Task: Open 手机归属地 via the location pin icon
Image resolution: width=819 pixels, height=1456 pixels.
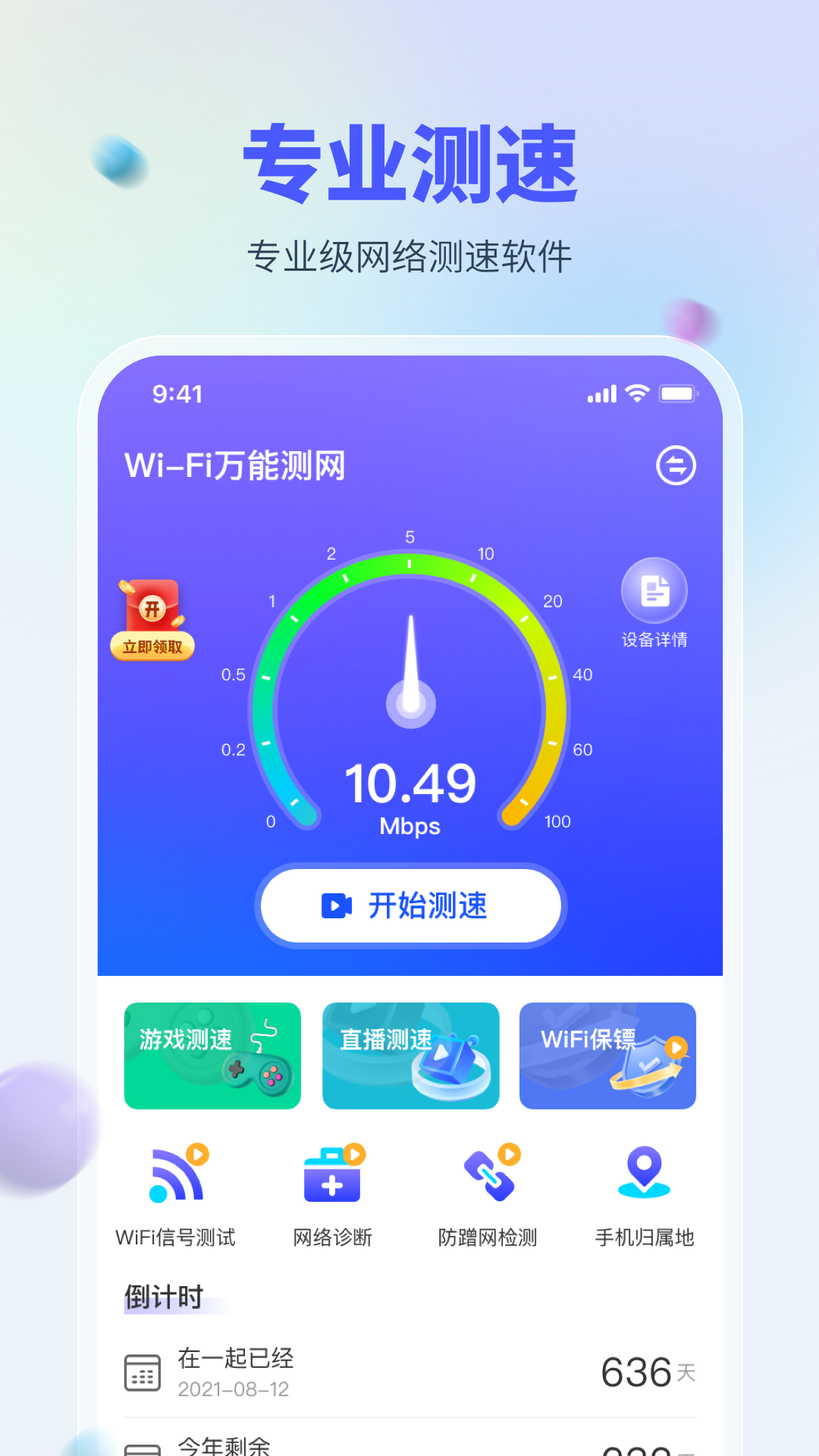Action: point(643,1173)
